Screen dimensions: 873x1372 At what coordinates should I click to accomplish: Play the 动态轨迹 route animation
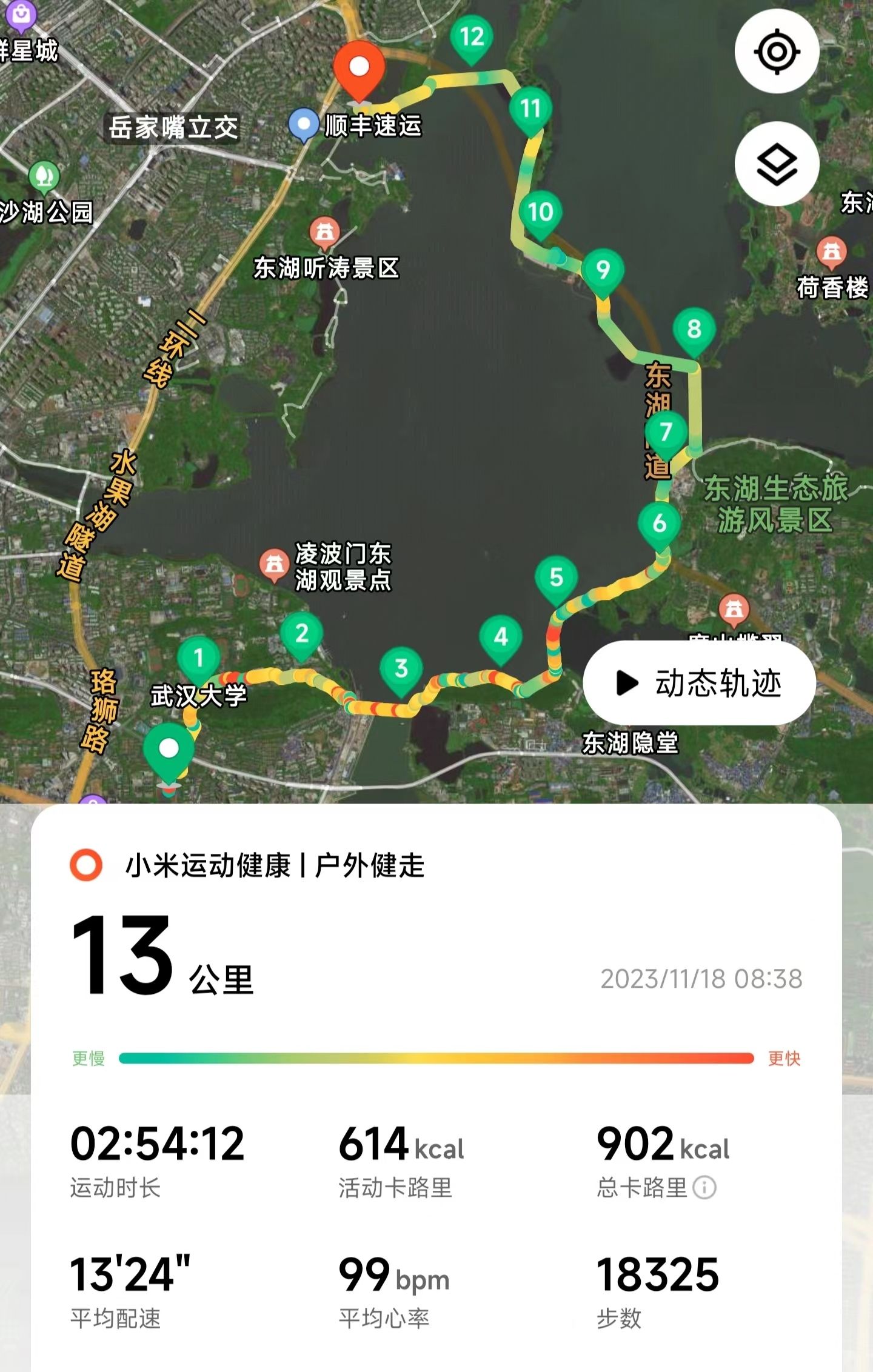698,683
